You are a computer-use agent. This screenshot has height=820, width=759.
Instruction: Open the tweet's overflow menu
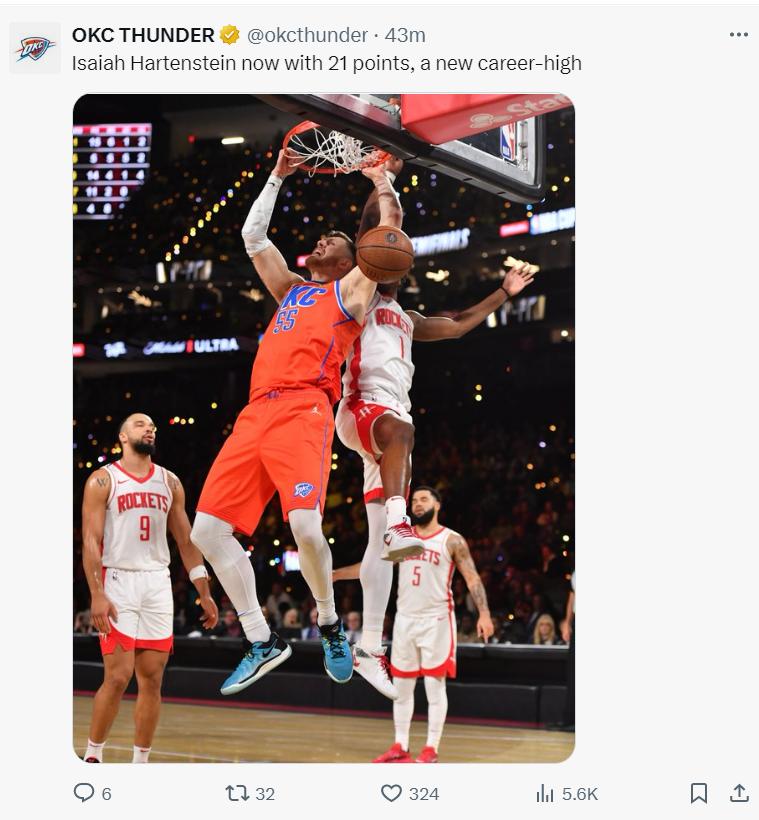click(738, 34)
